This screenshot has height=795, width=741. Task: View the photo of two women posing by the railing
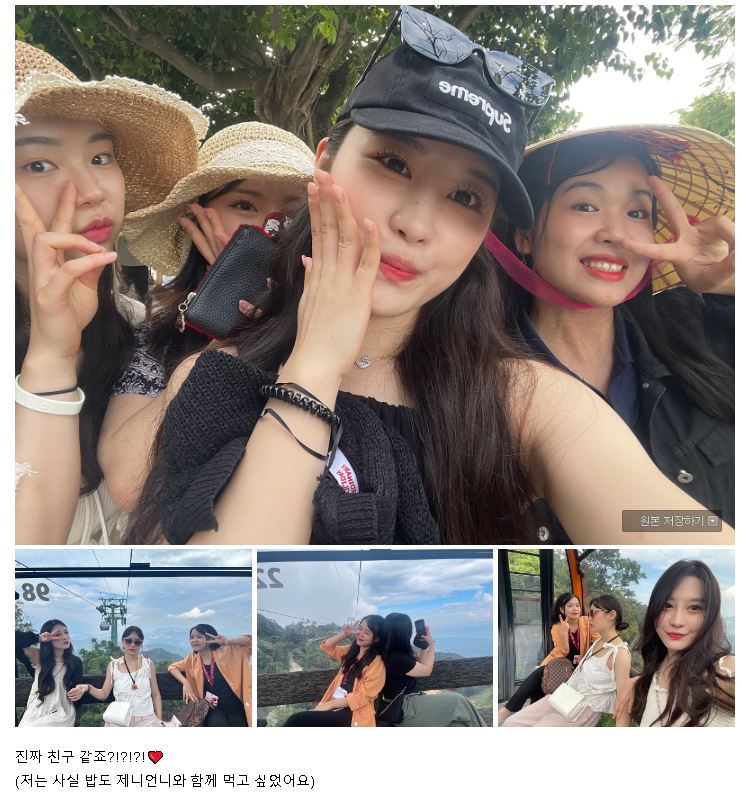[374, 637]
